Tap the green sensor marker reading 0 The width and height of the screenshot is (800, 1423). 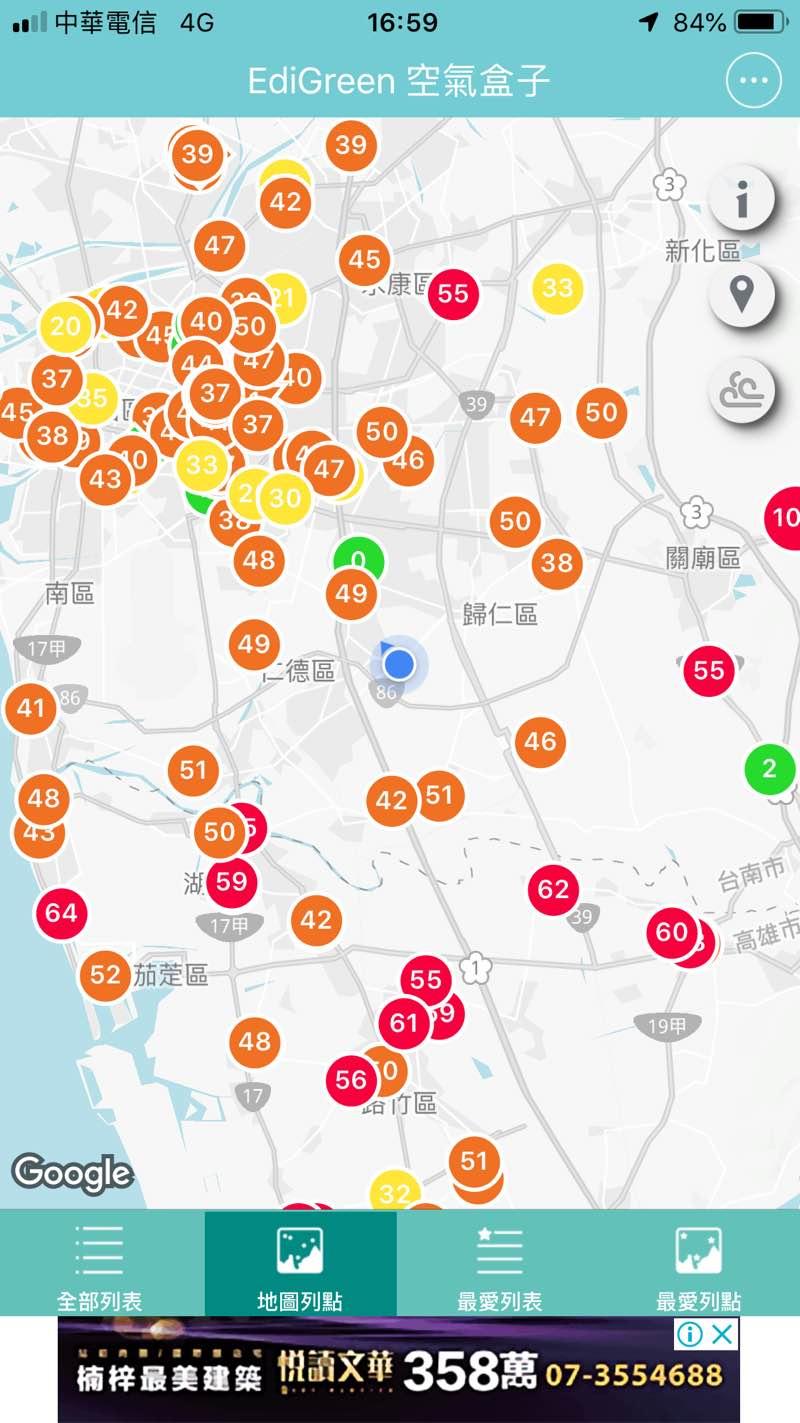(359, 556)
